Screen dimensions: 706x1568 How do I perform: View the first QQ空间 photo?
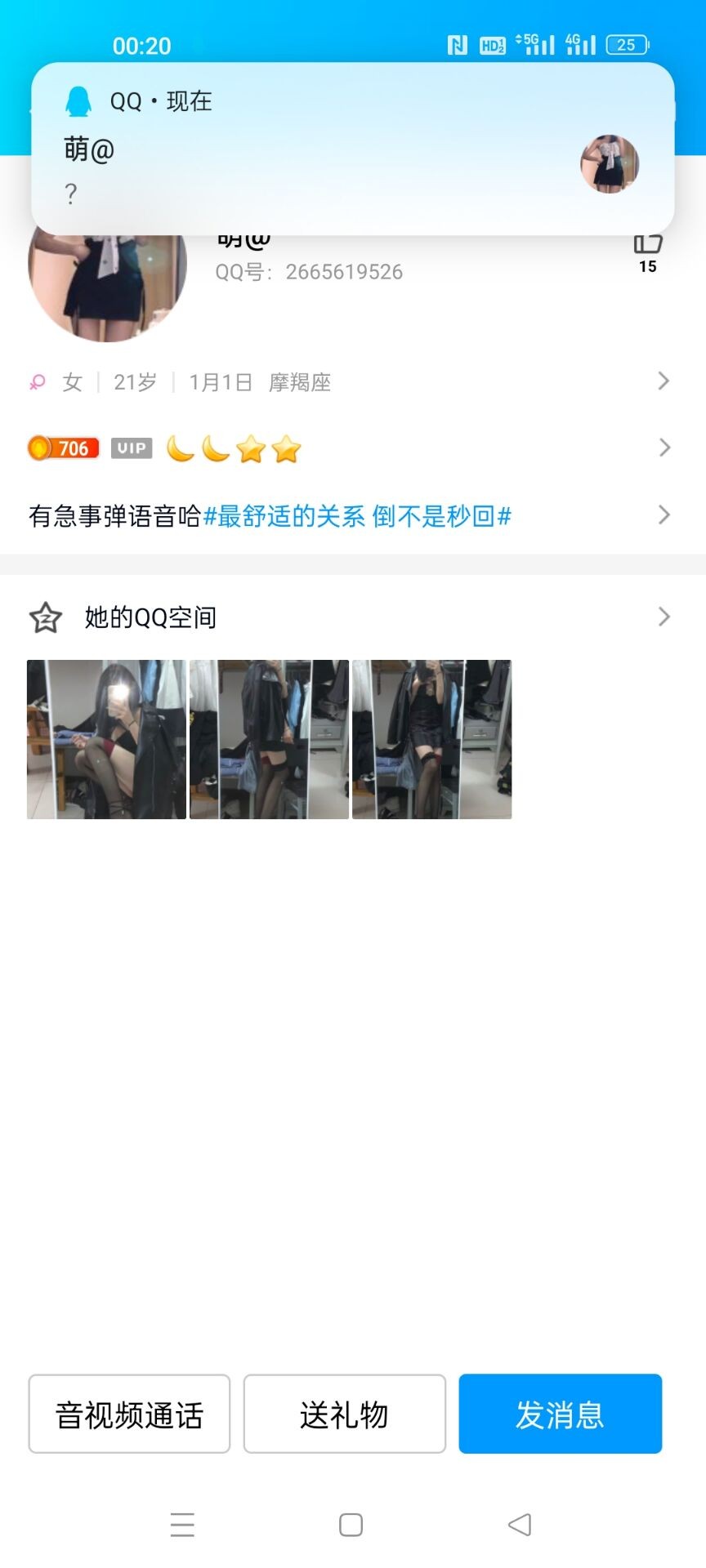point(106,739)
